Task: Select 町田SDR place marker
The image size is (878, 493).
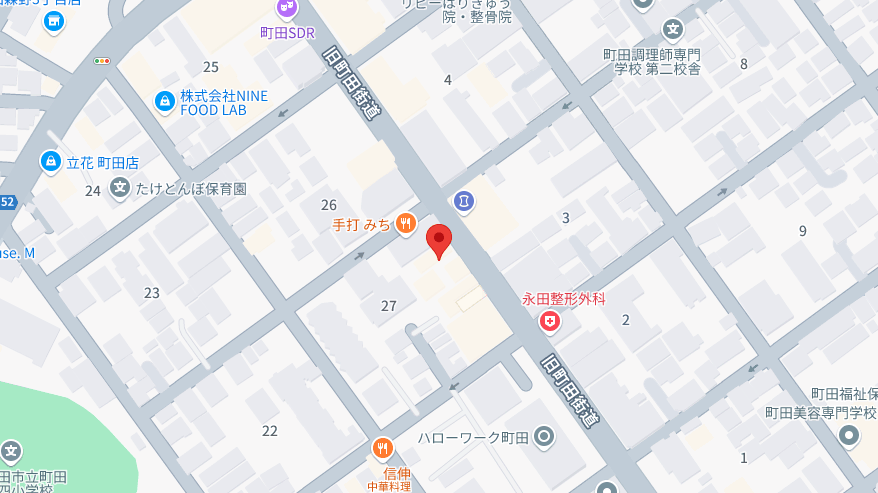Action: tap(287, 9)
